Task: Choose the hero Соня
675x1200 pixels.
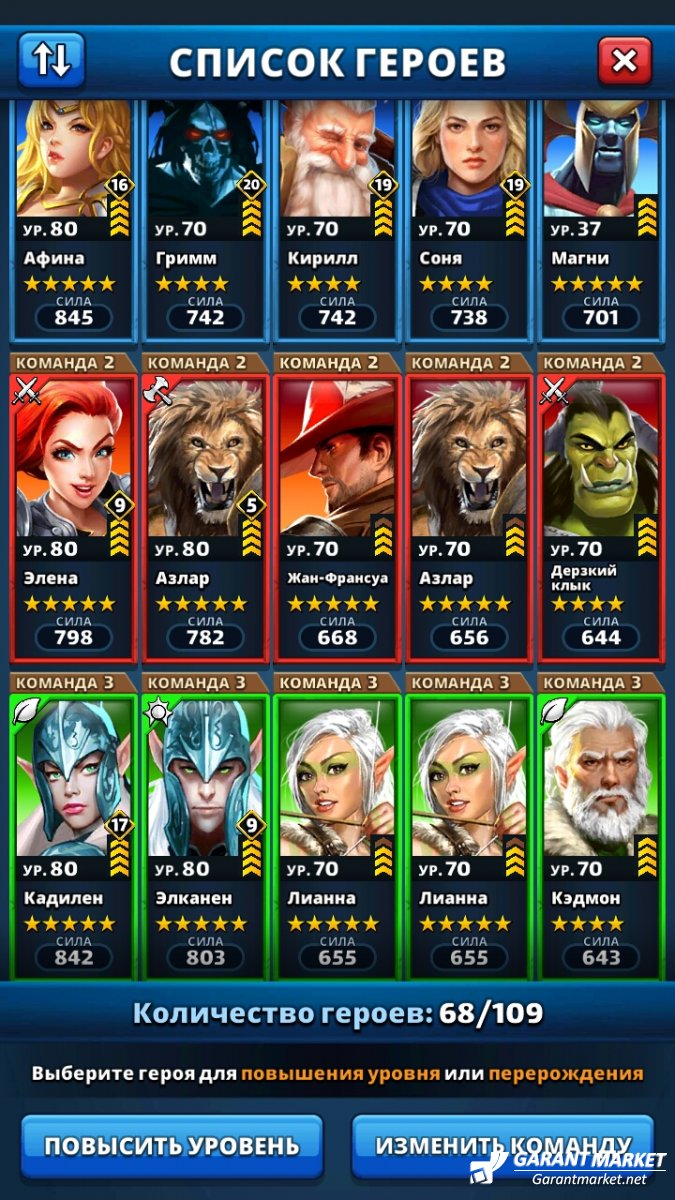Action: pyautogui.click(x=470, y=220)
